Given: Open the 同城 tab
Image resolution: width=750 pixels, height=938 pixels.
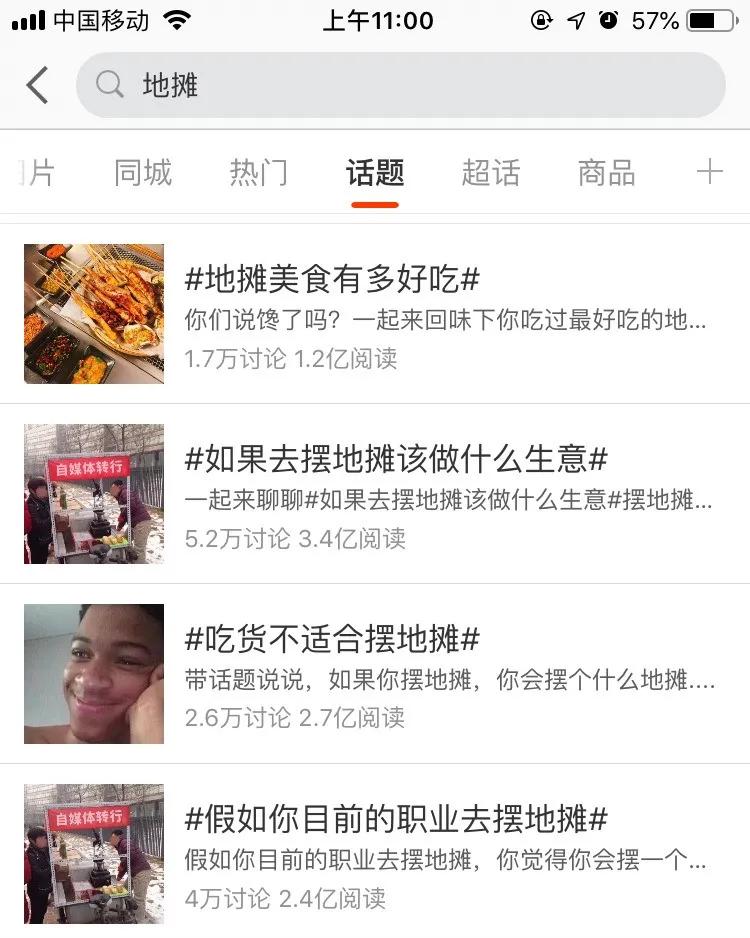Looking at the screenshot, I should coord(141,172).
